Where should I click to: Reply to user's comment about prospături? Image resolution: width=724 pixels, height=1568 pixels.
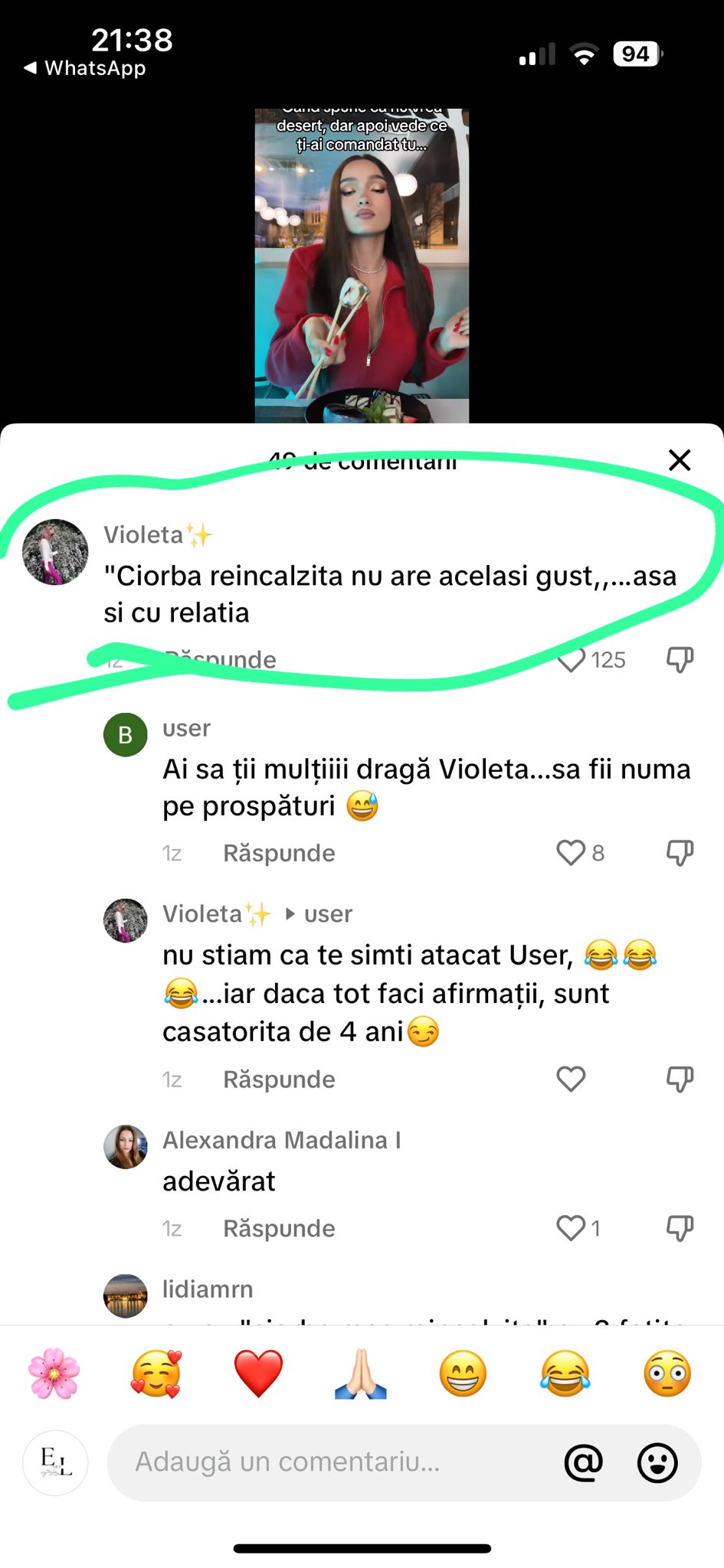pos(279,853)
